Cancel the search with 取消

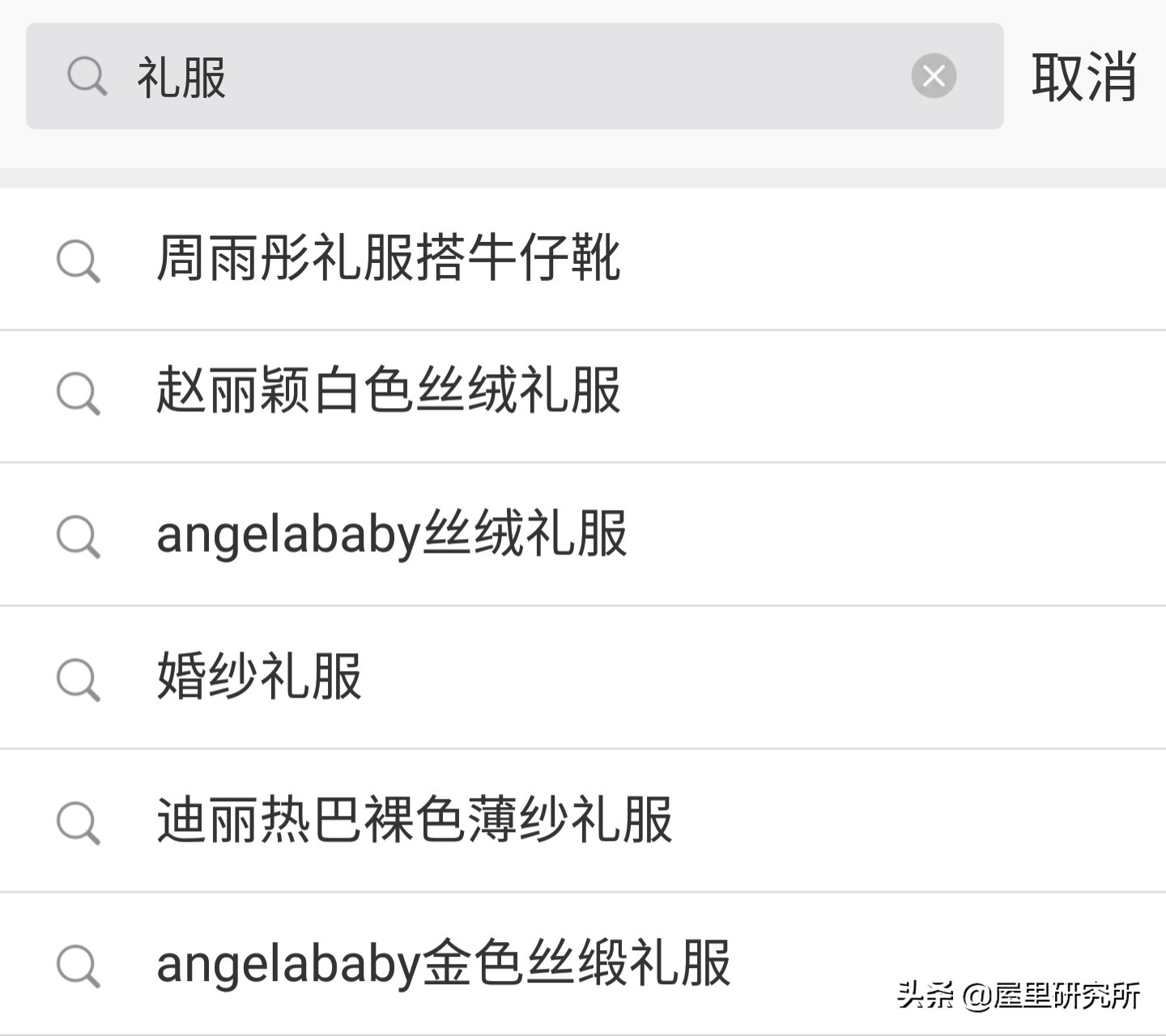[x=1083, y=77]
